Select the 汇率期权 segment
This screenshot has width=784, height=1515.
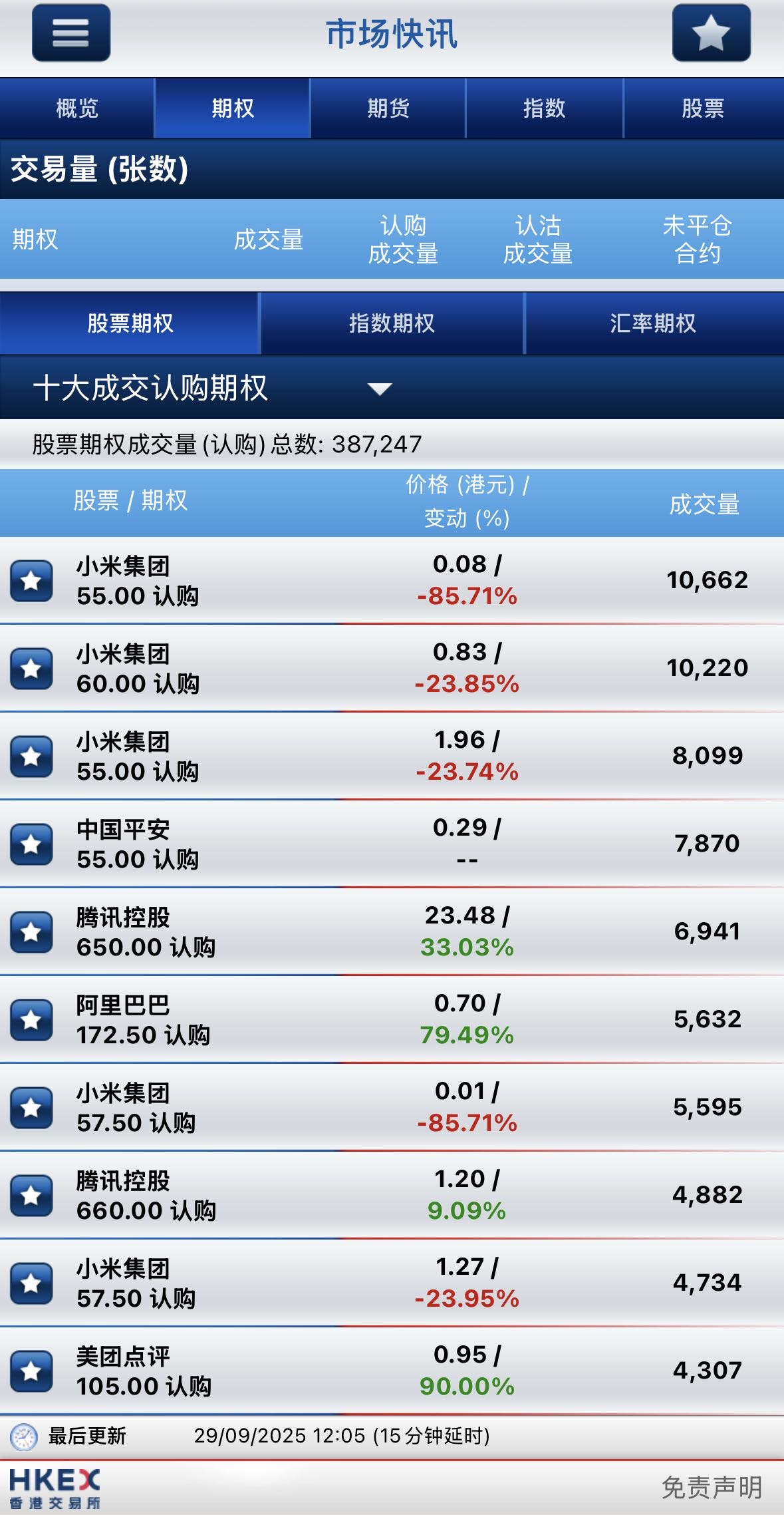(x=653, y=323)
